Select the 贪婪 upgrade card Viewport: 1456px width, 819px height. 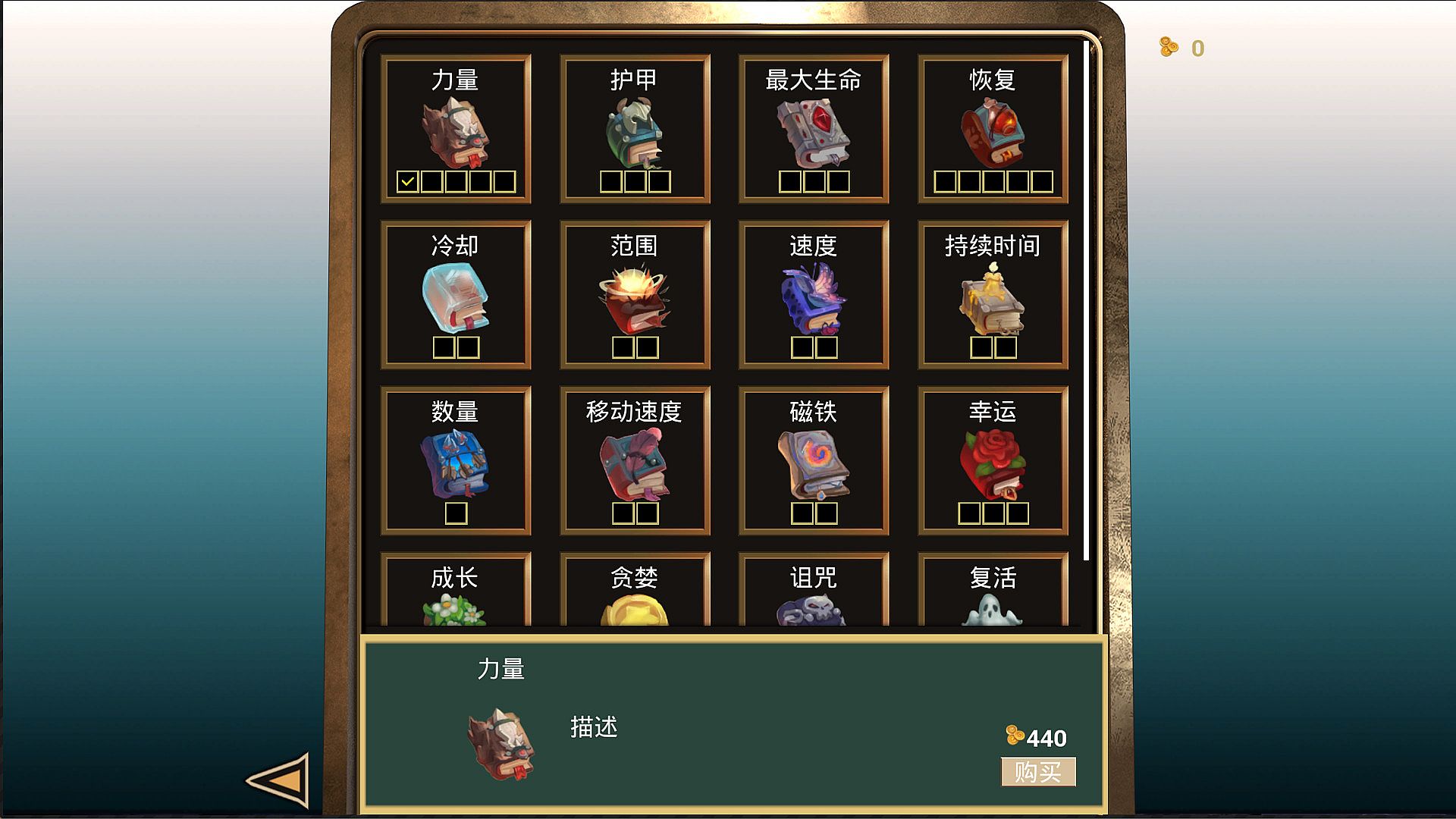click(x=635, y=591)
